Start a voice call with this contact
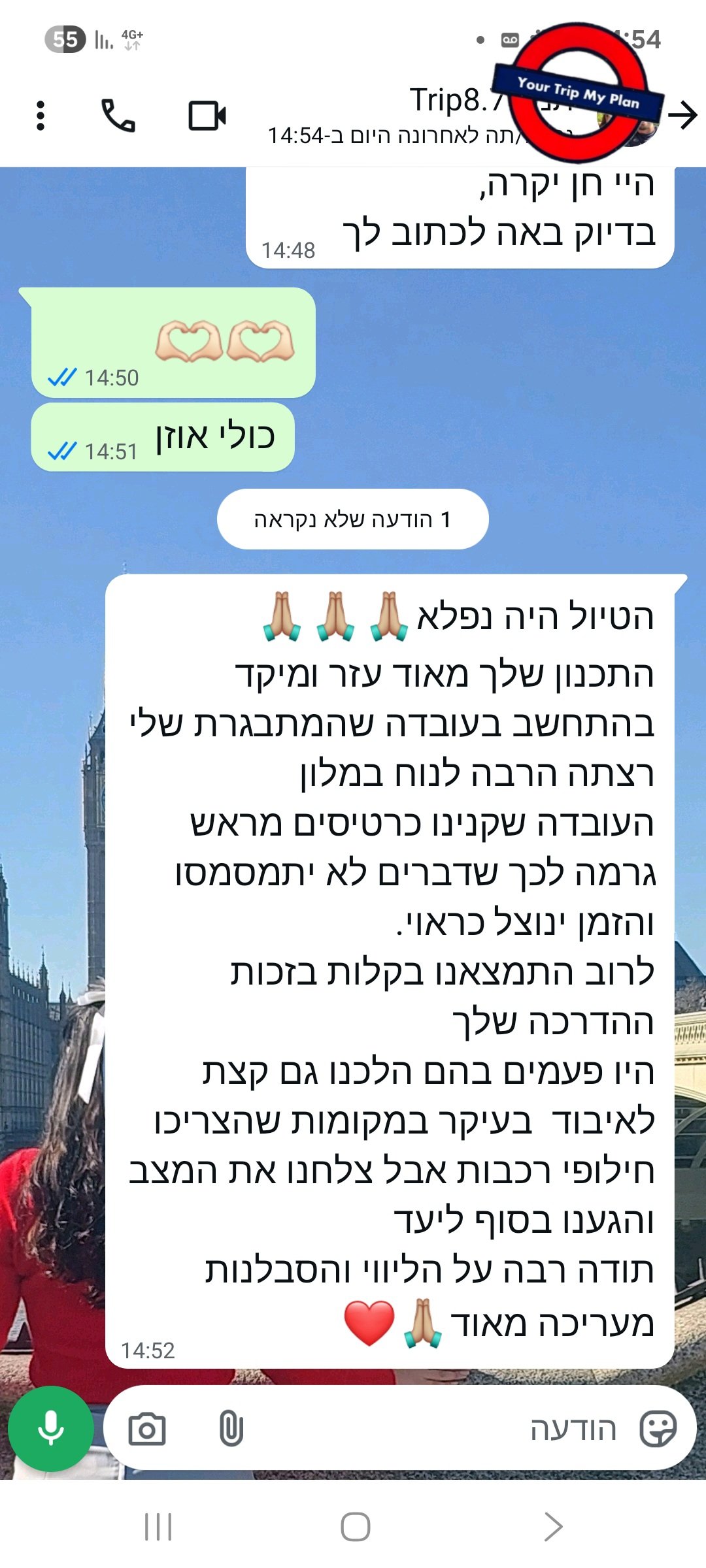This screenshot has width=706, height=1568. coord(118,116)
